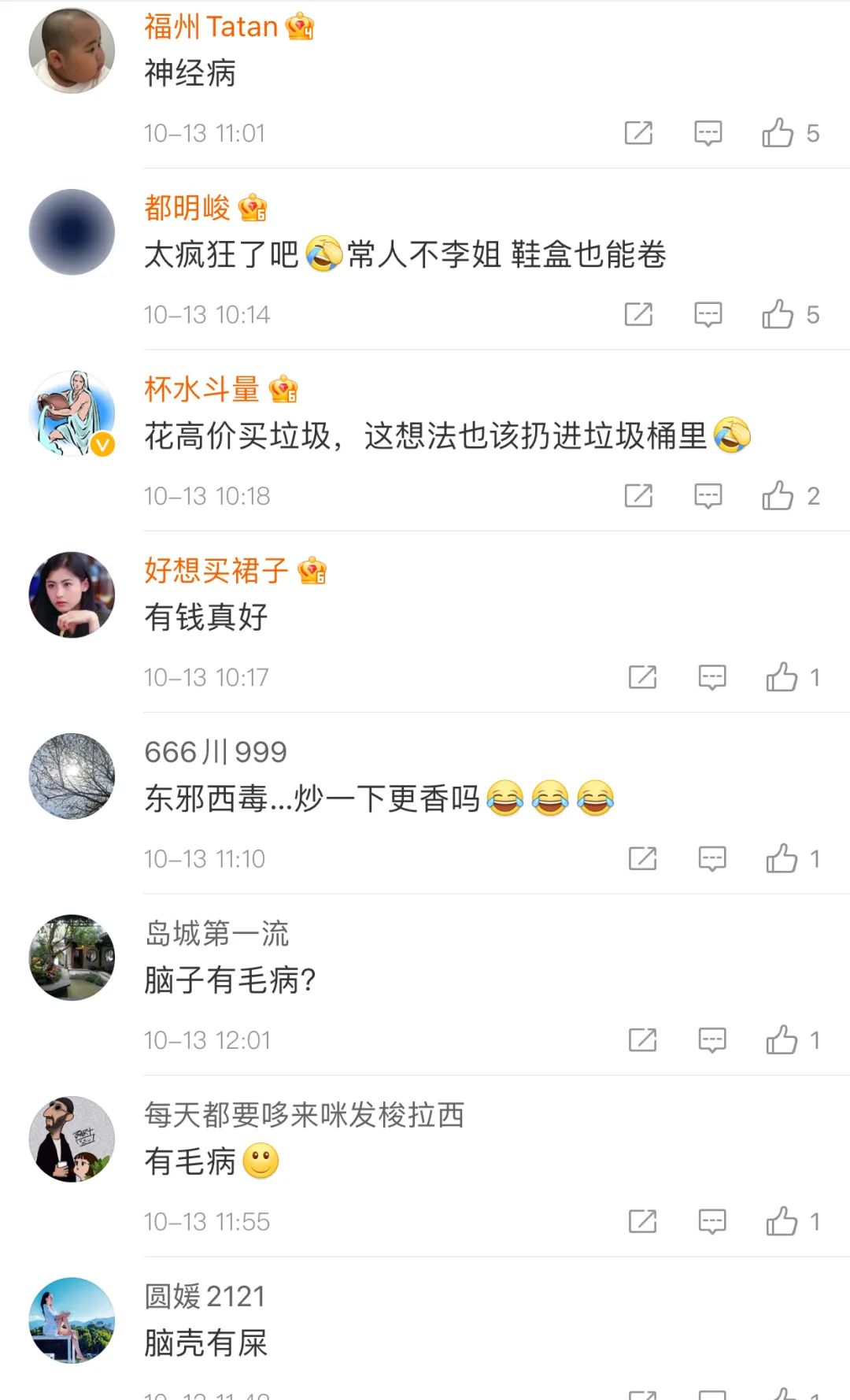
Task: Repost 福州Tatan's comment
Action: coord(638,133)
